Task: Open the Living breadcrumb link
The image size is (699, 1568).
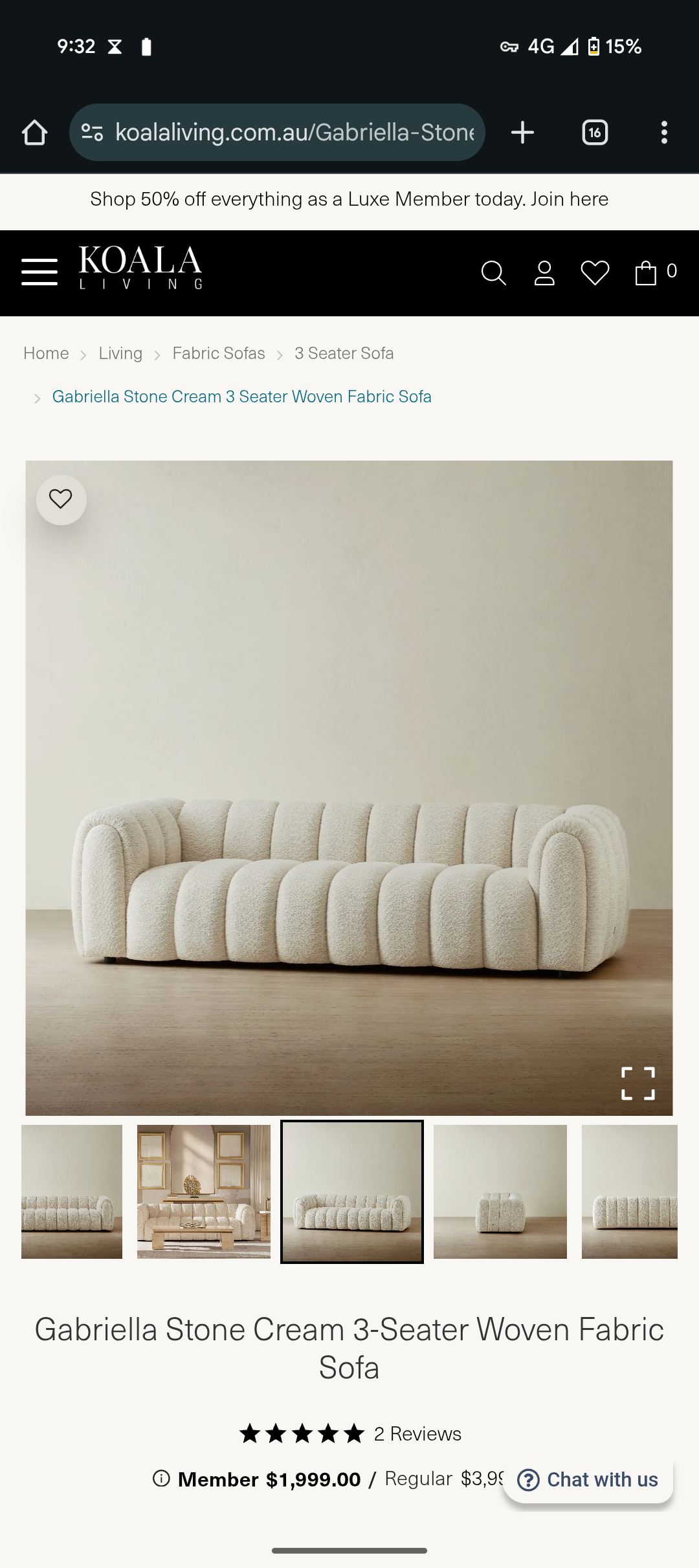Action: pyautogui.click(x=120, y=353)
